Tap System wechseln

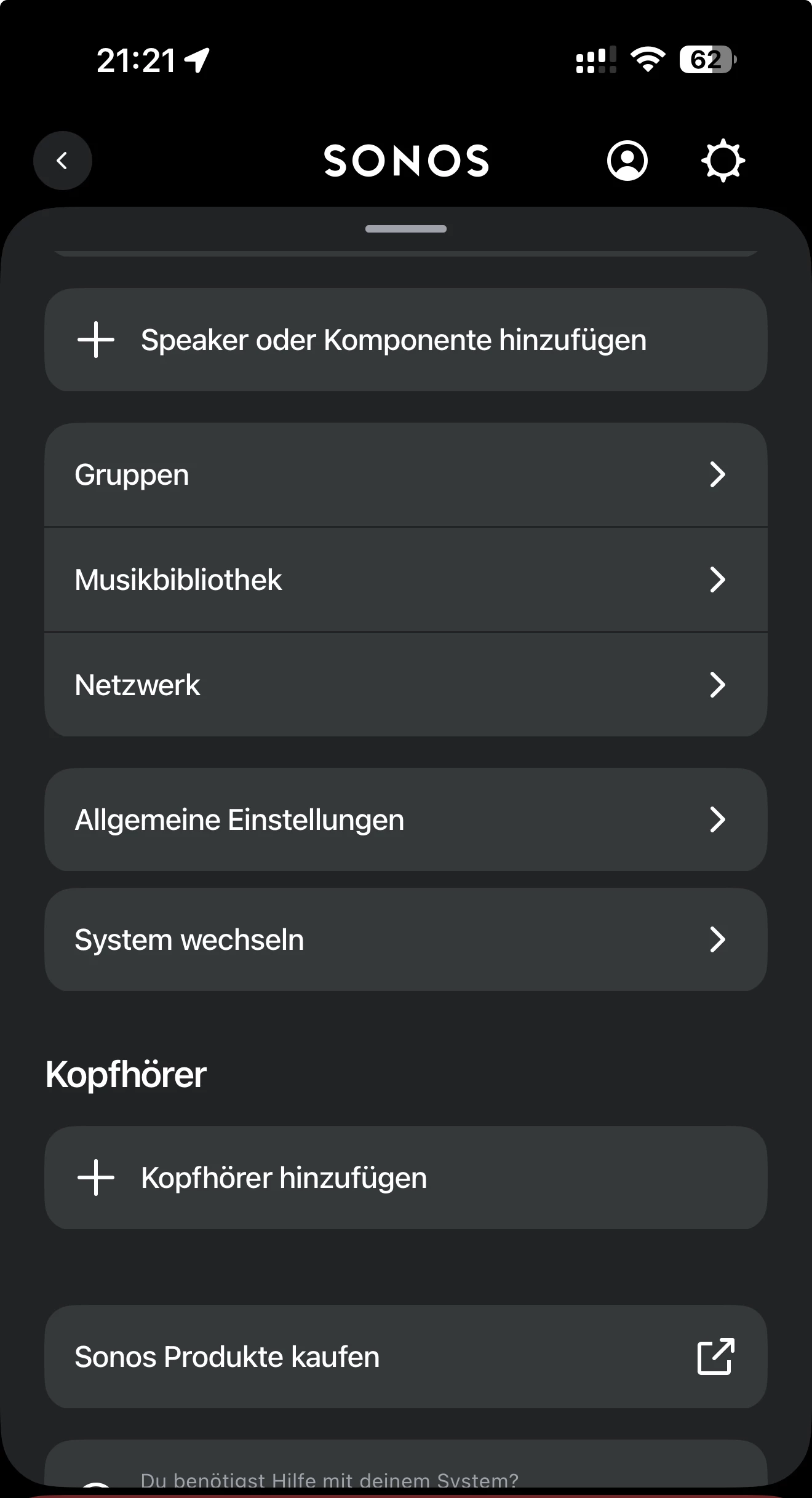pyautogui.click(x=405, y=939)
